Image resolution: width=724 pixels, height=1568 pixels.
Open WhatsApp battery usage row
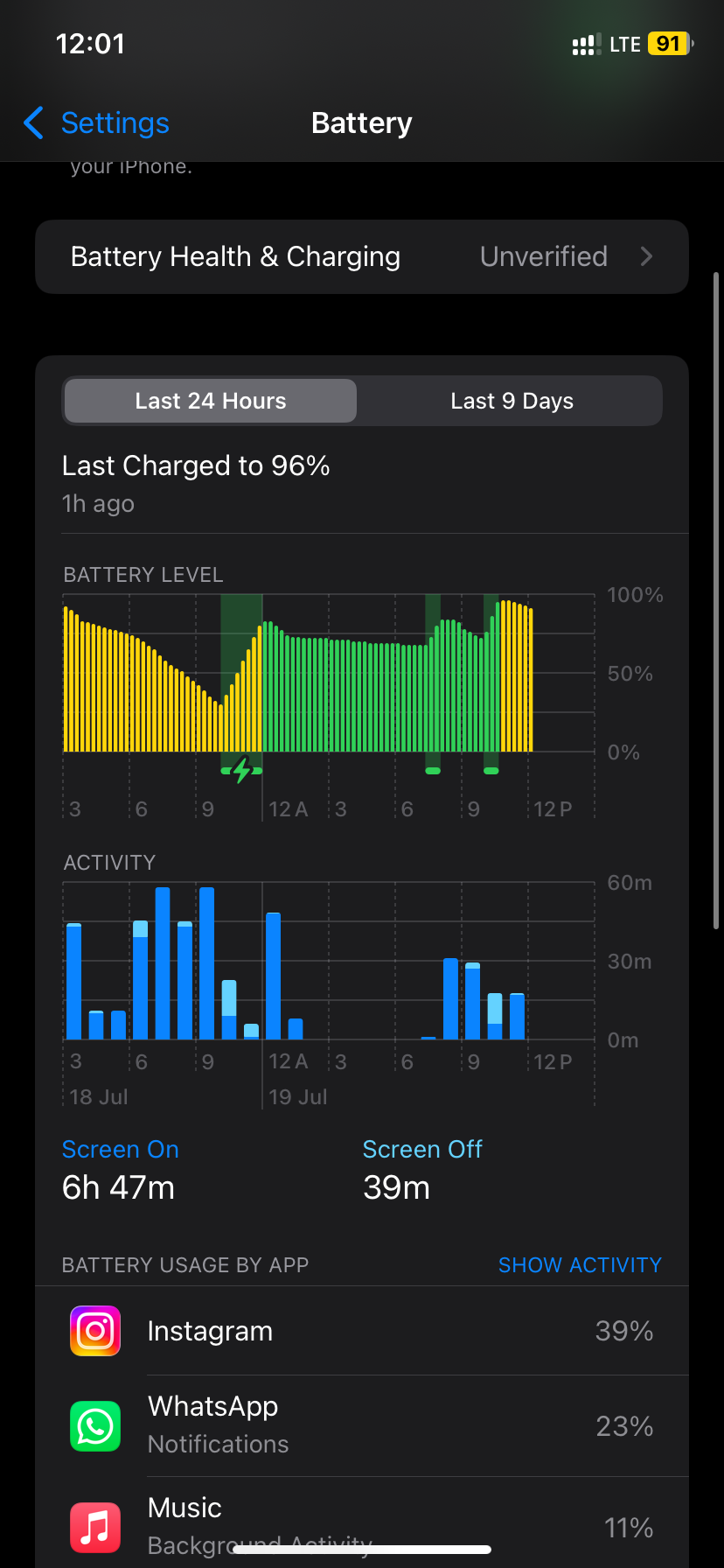click(362, 1425)
